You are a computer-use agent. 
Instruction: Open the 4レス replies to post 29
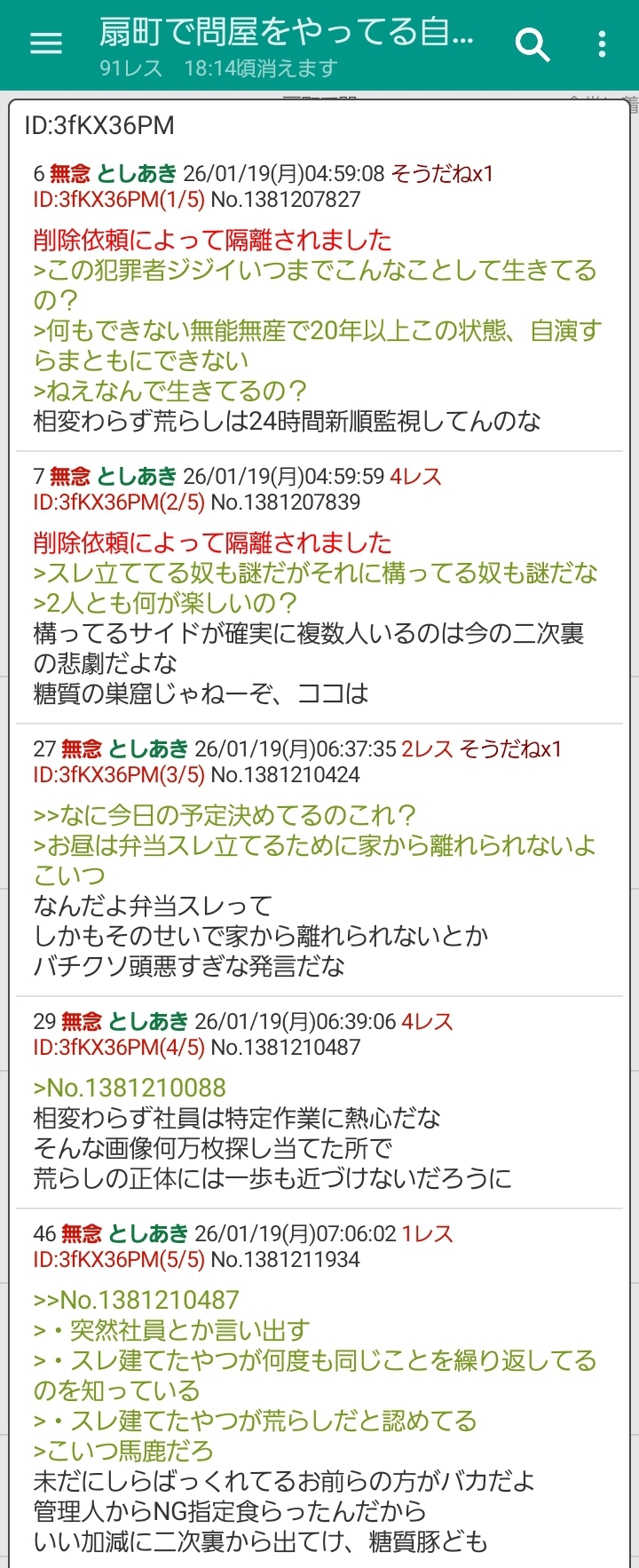(427, 1022)
